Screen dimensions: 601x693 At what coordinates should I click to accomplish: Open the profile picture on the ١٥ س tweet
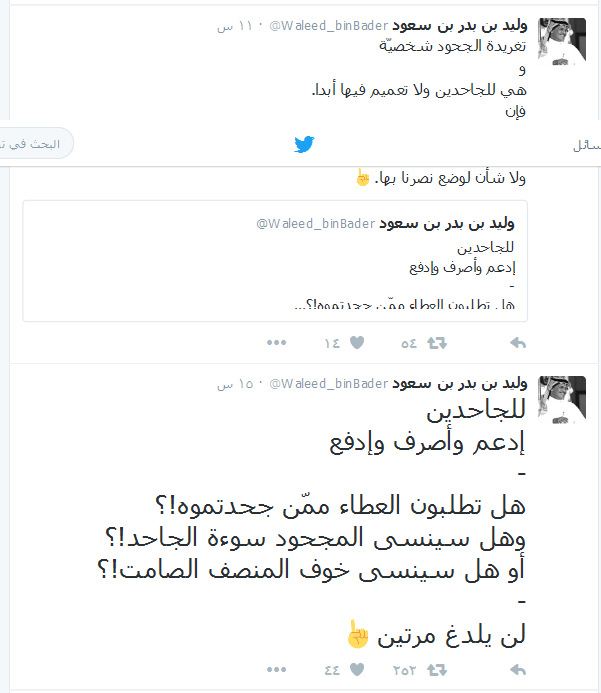coord(562,400)
